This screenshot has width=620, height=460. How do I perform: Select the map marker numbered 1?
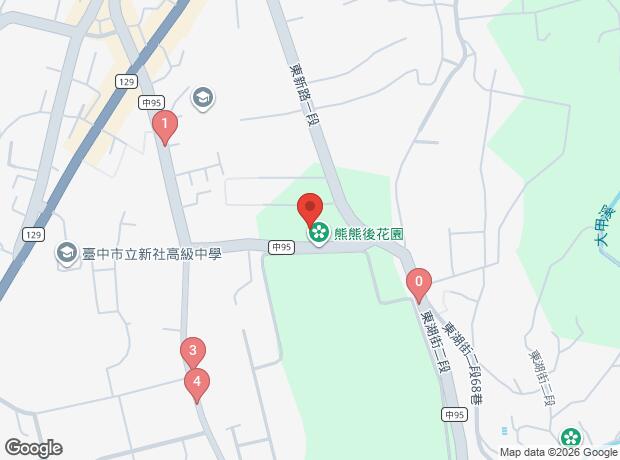pos(164,126)
